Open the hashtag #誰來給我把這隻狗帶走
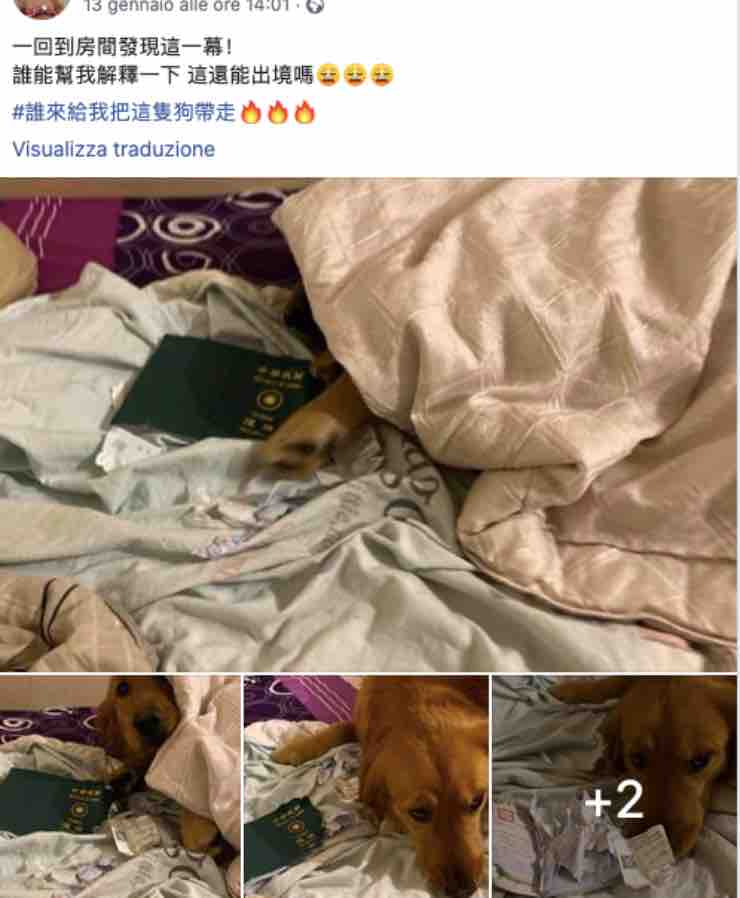Screen dimensions: 740x898 [x=124, y=113]
